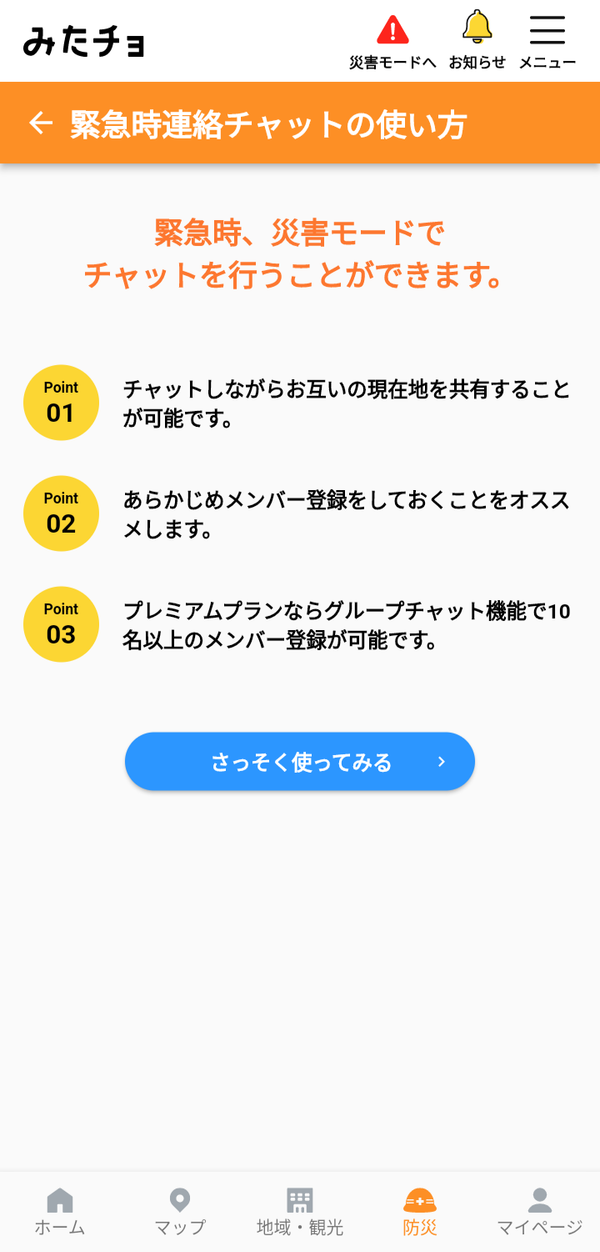Tap the さっそく使ってみる button

click(x=300, y=762)
